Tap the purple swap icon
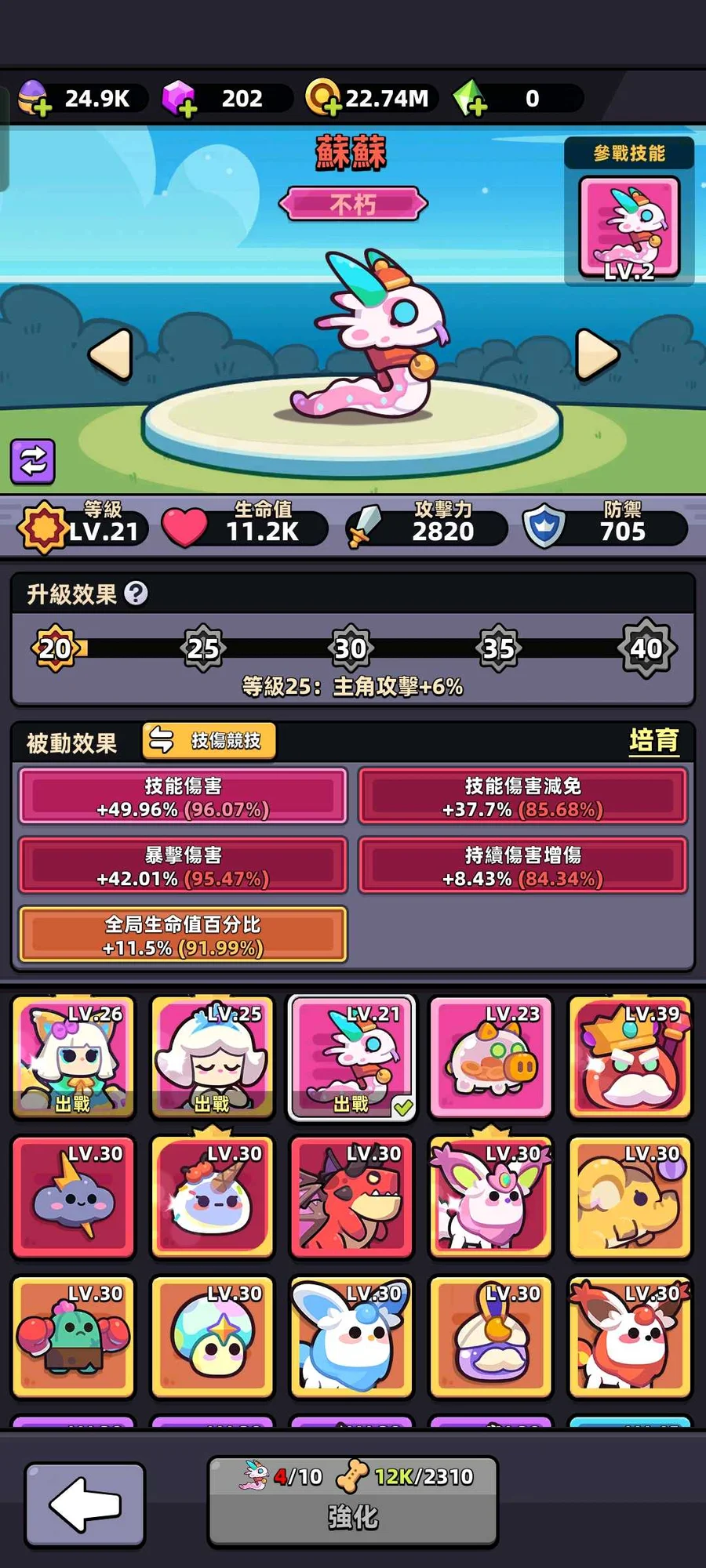This screenshot has height=1568, width=706. click(32, 461)
